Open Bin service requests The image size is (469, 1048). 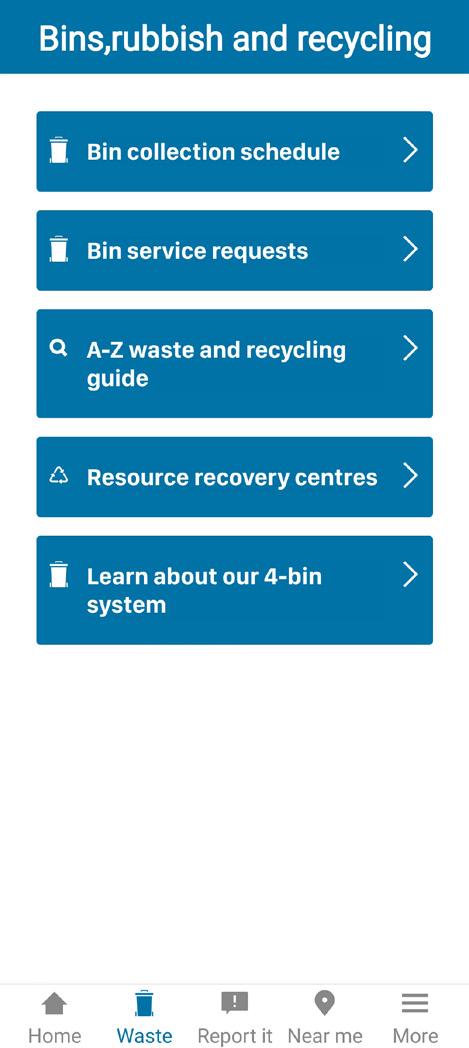pos(234,251)
